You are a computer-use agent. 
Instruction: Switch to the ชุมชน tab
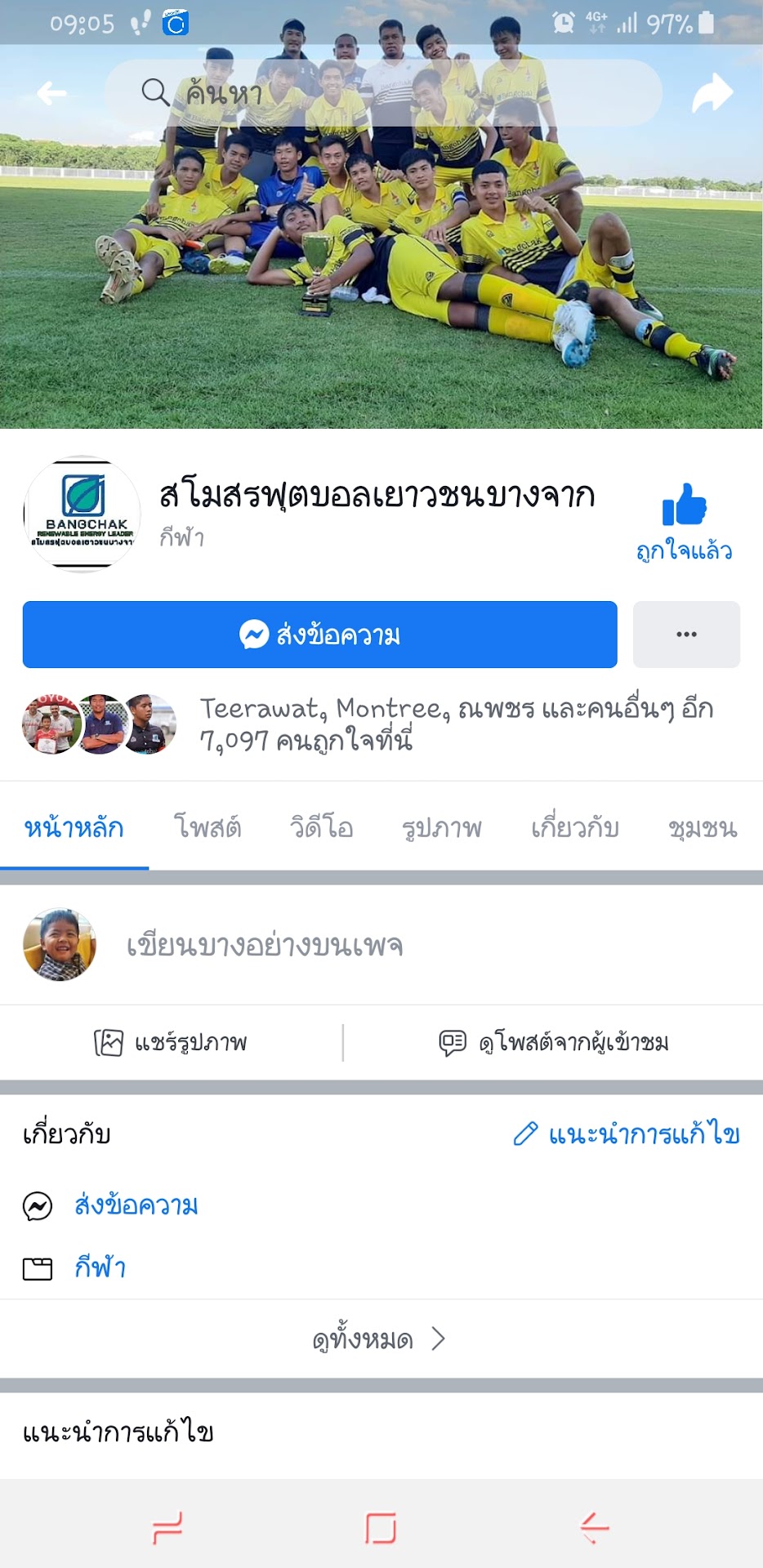(x=703, y=827)
